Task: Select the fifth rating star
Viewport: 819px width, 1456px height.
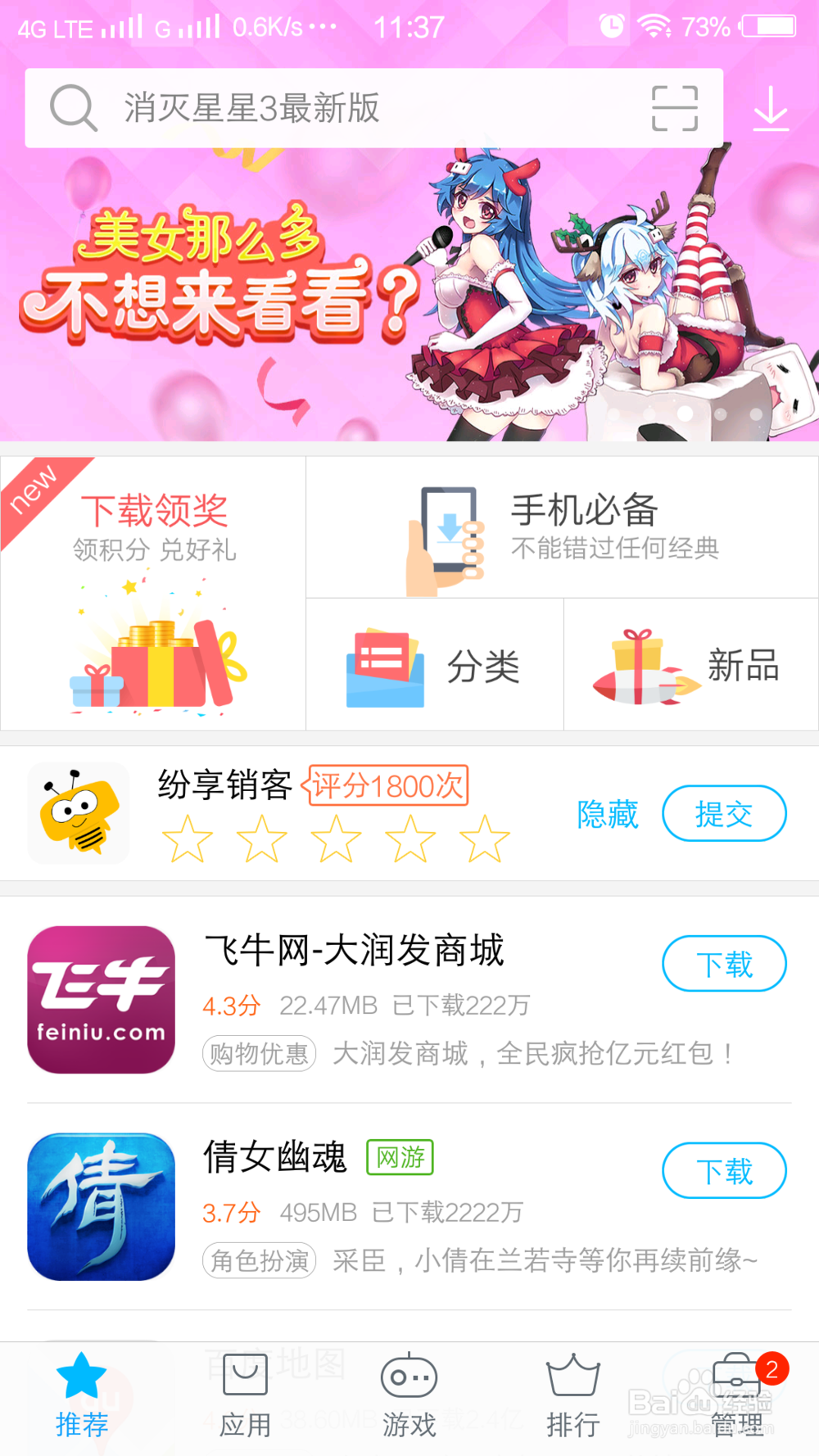Action: coord(484,838)
